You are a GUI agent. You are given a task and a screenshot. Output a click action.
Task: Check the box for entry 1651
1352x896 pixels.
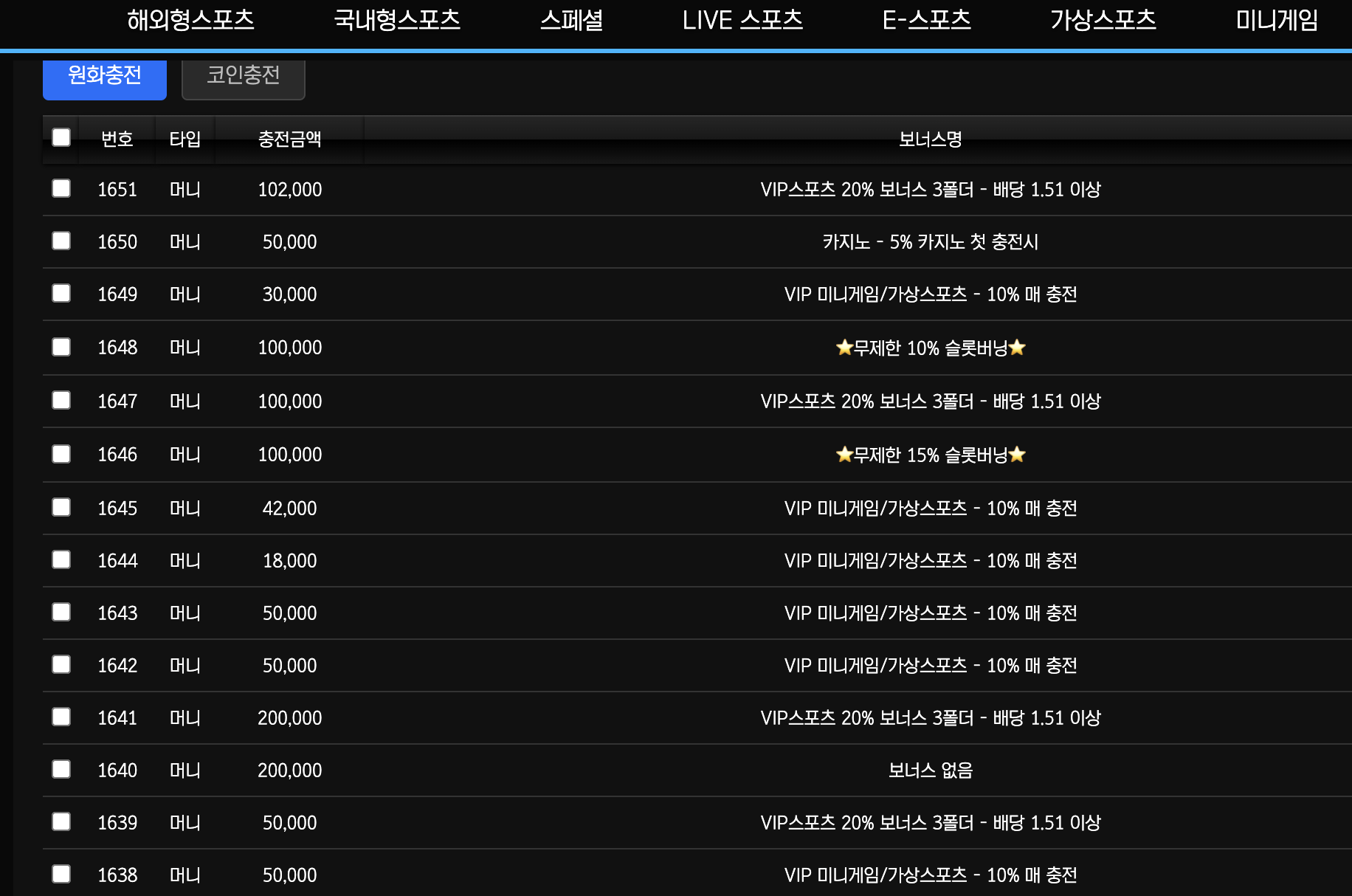coord(61,188)
